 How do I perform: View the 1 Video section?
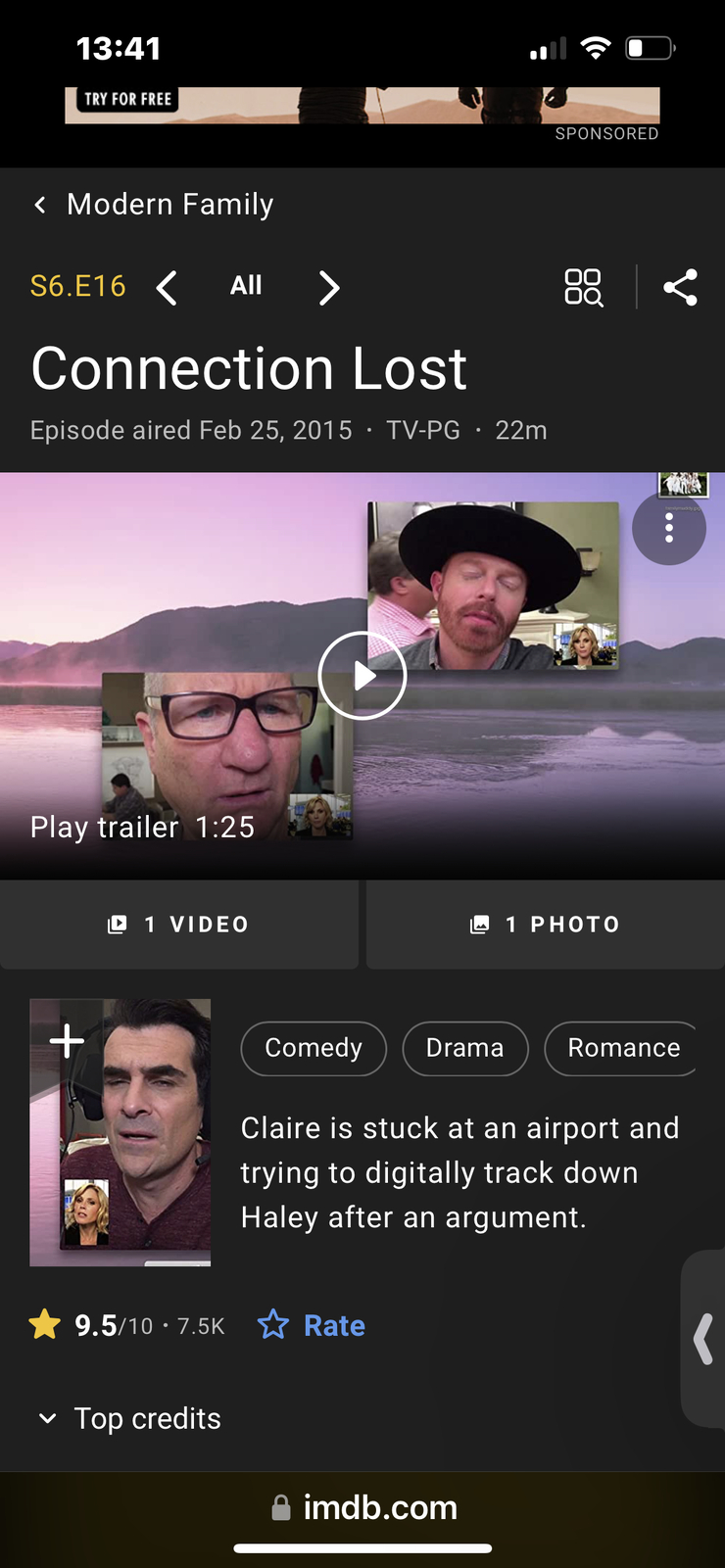[178, 925]
